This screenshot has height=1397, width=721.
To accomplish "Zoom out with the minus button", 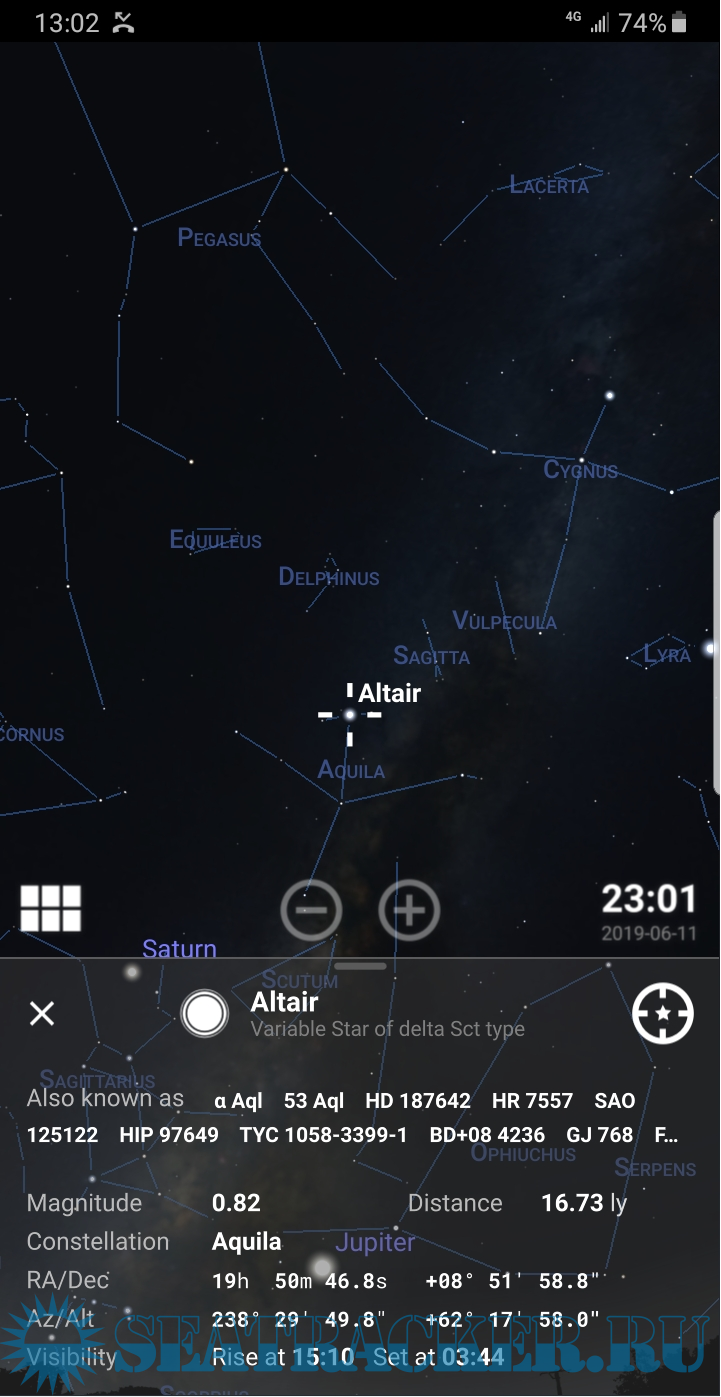I will coord(311,911).
